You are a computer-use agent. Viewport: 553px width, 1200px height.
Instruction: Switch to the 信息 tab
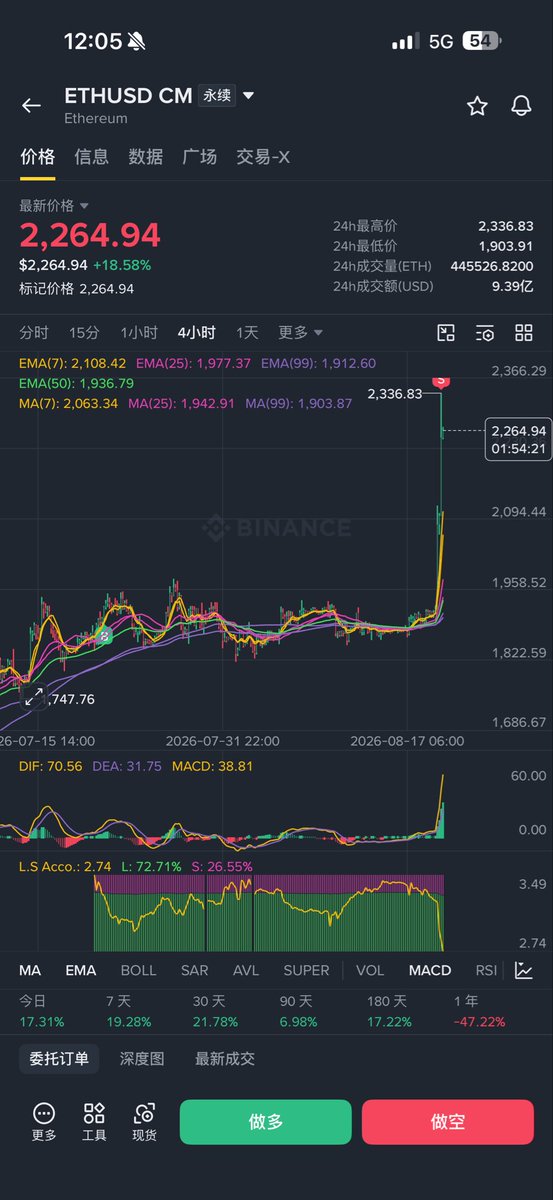[x=91, y=157]
